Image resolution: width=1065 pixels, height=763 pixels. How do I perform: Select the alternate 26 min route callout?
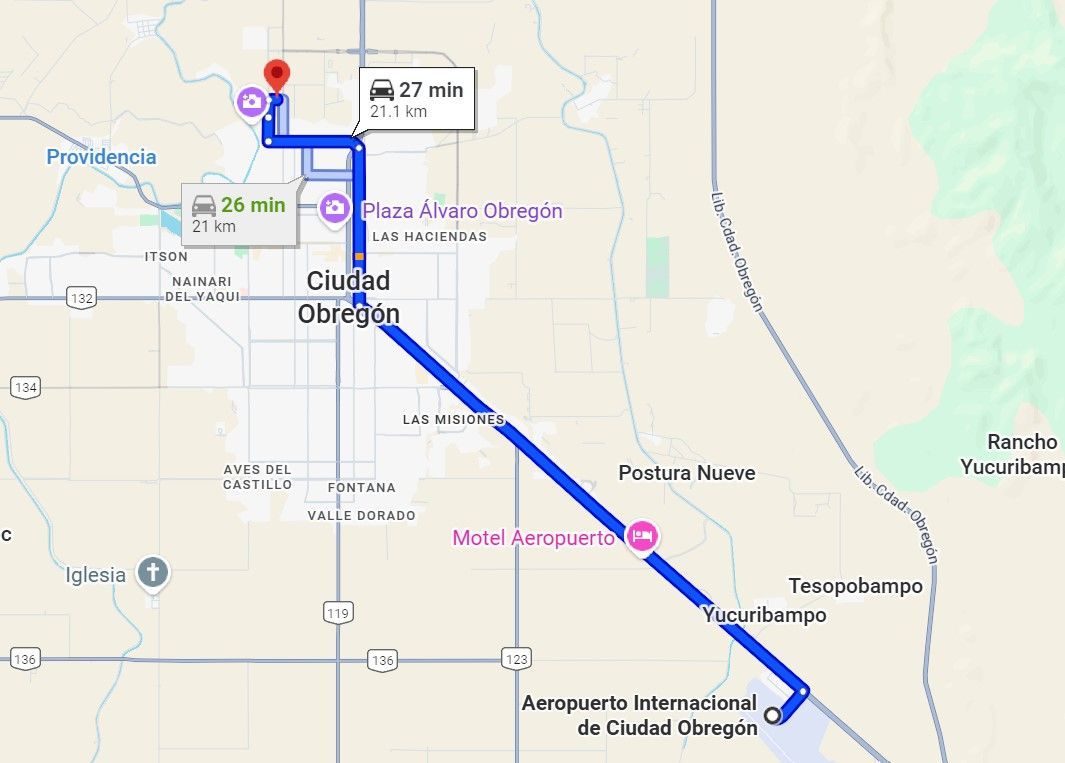[240, 214]
